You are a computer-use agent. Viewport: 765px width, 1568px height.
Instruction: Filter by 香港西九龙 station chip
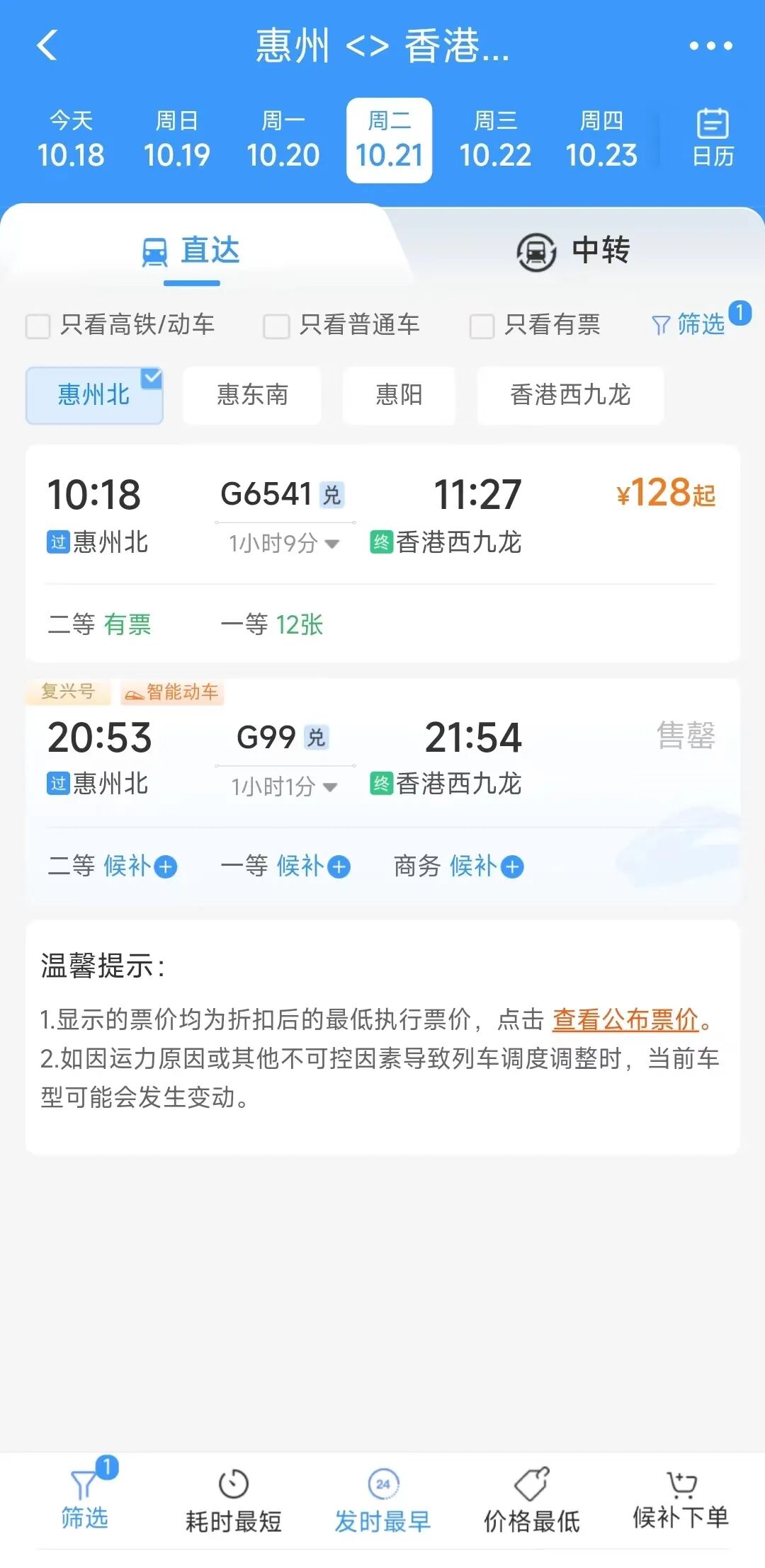tap(570, 395)
